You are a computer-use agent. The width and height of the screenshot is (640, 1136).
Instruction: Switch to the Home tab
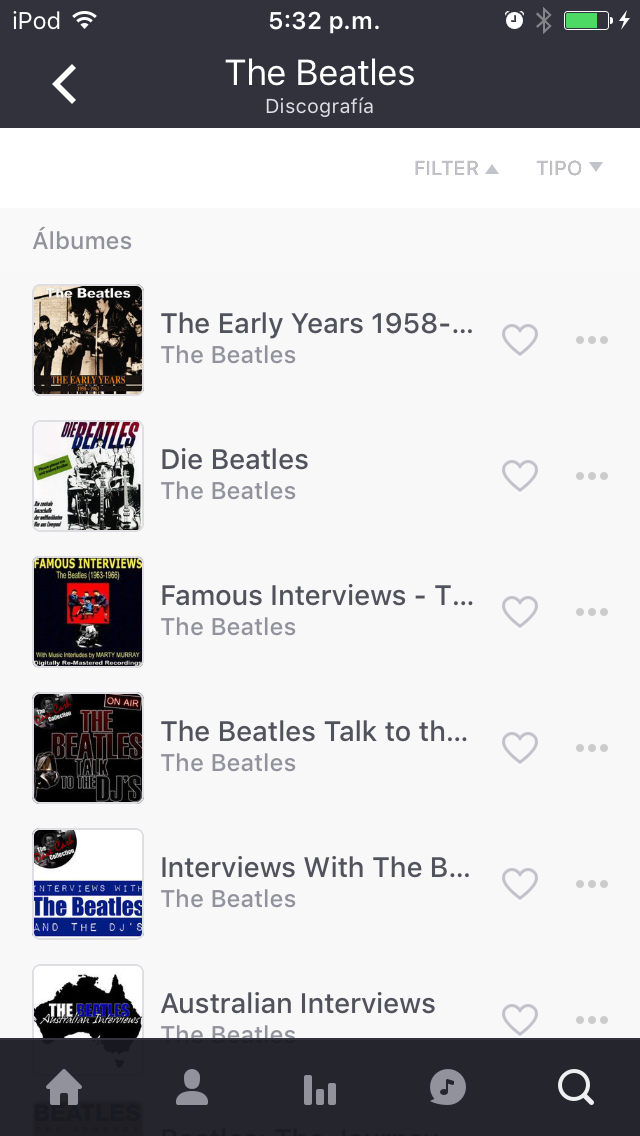click(x=64, y=1088)
